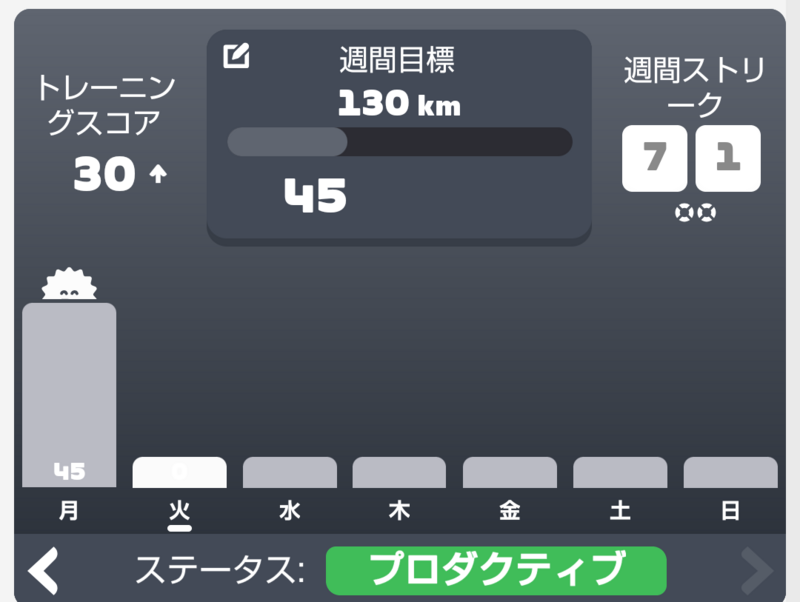Go to the previous week with left arrow

(x=44, y=571)
